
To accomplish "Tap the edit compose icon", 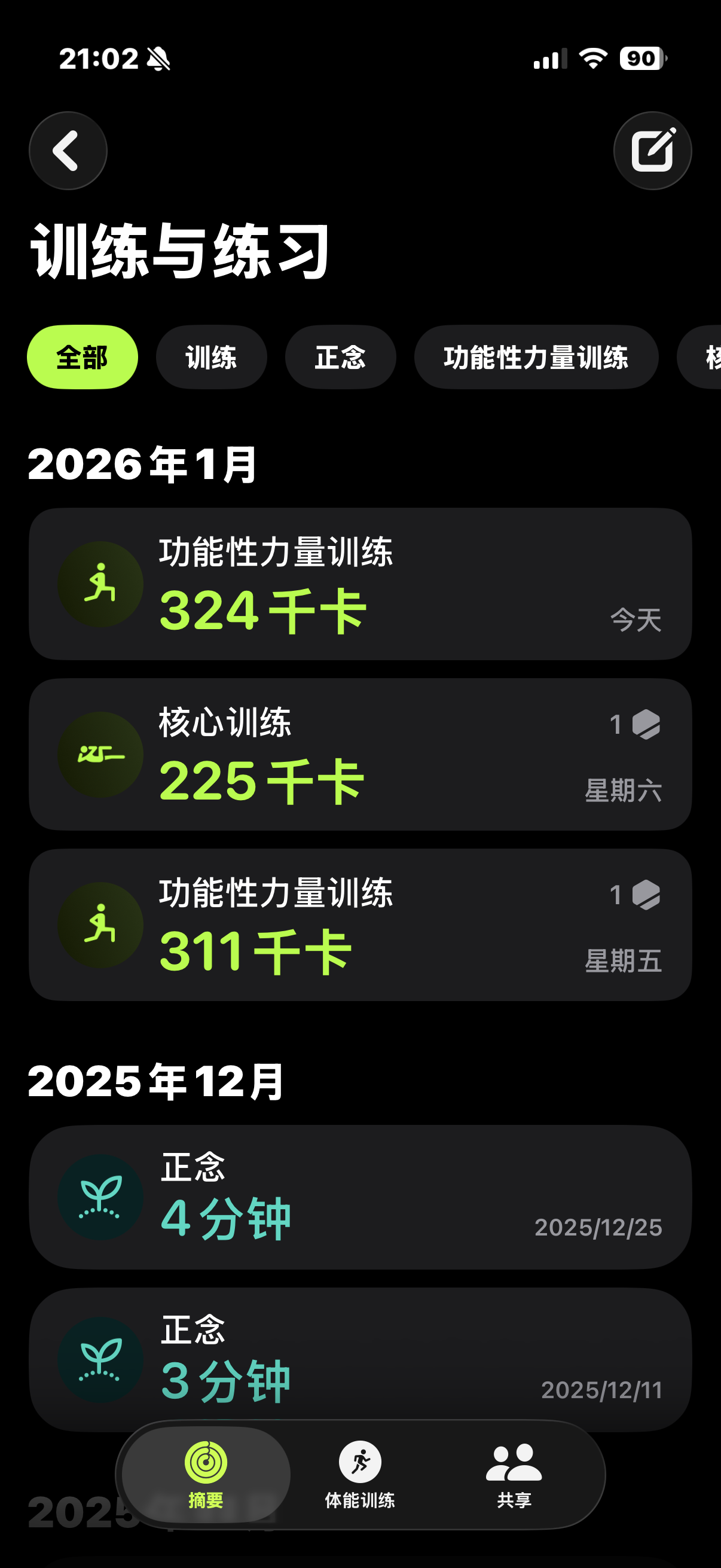I will (652, 150).
